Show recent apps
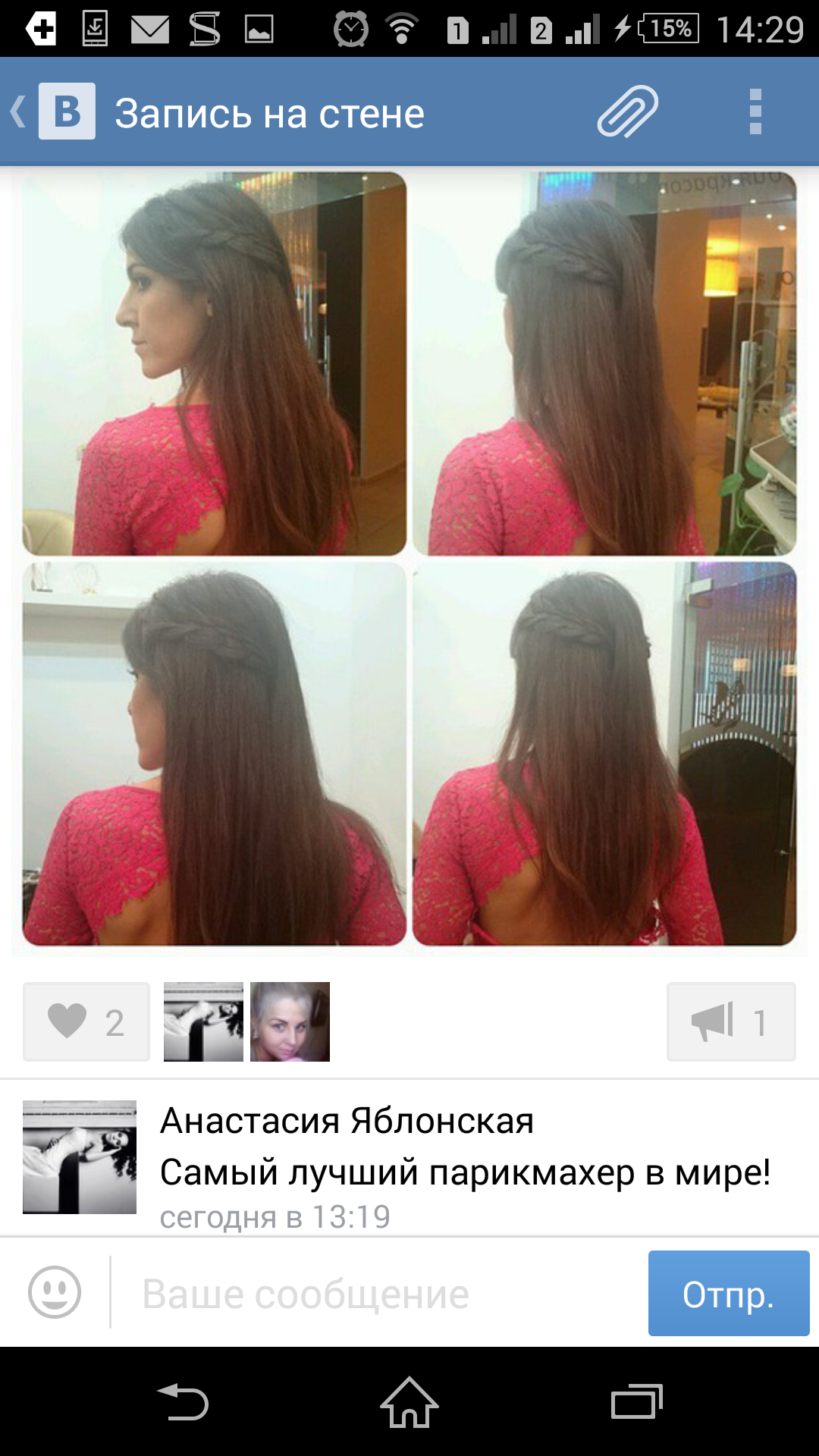819x1456 pixels. (637, 1402)
